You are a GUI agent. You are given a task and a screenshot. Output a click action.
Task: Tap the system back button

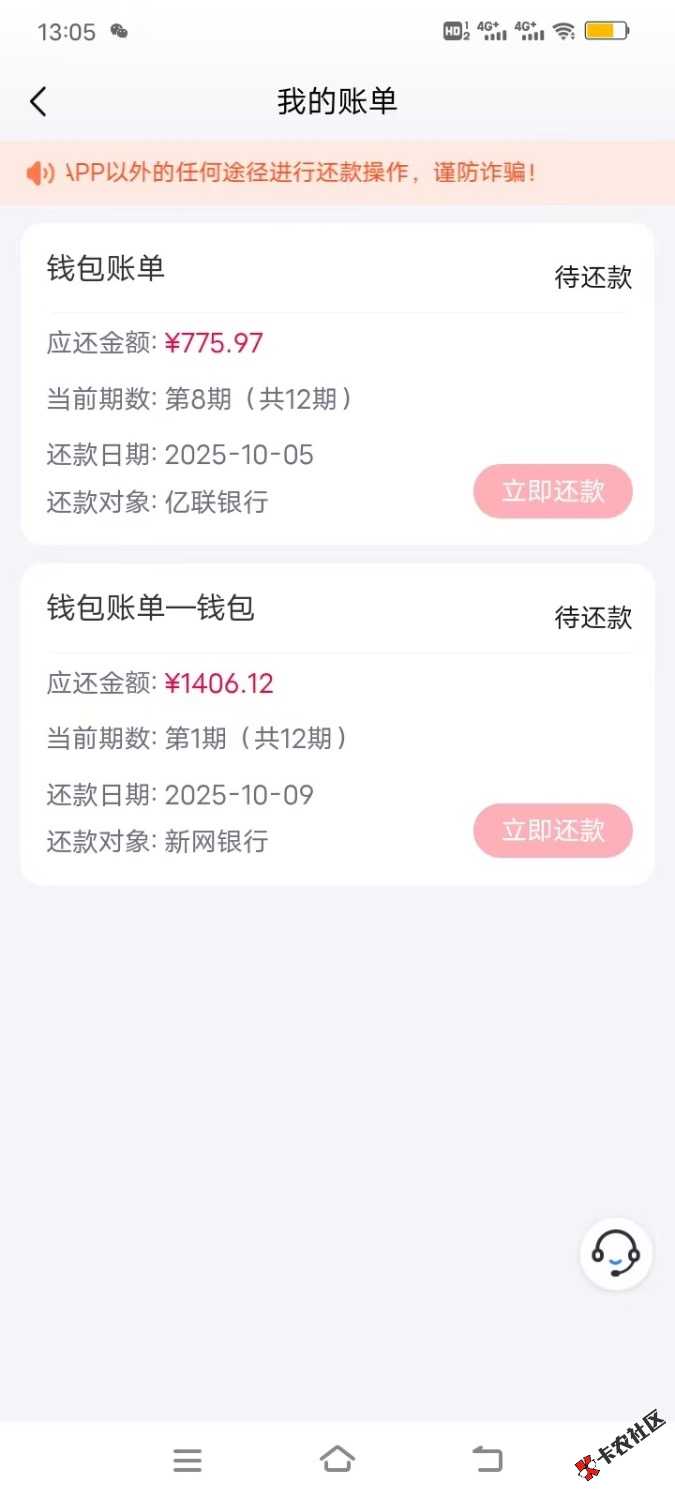(487, 1459)
